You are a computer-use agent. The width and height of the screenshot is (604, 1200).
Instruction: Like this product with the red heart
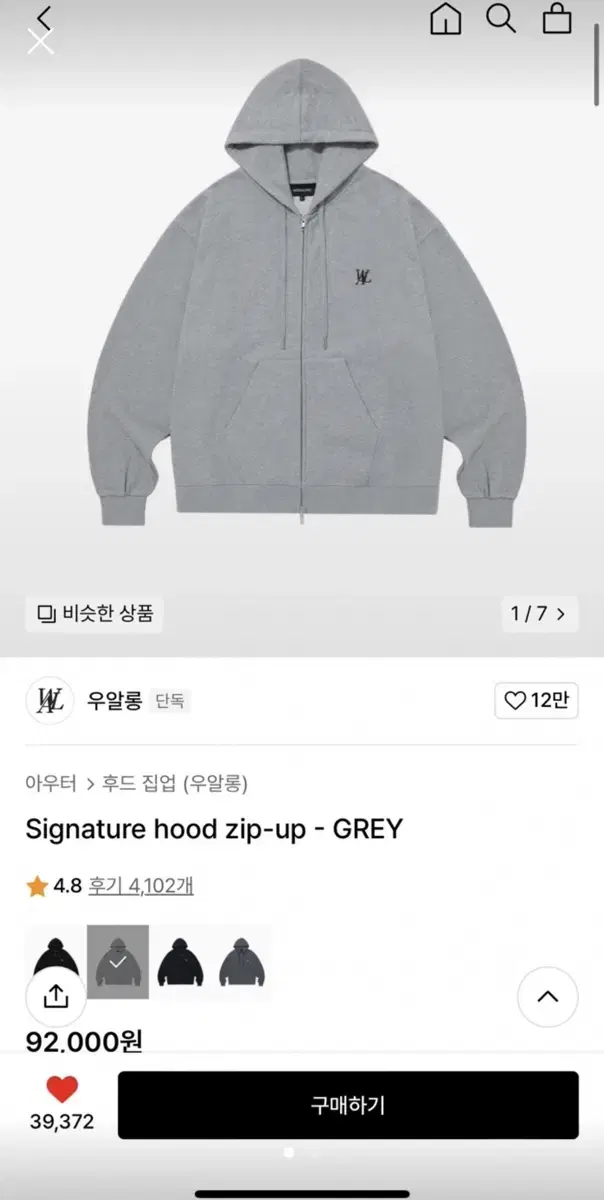pos(62,1089)
